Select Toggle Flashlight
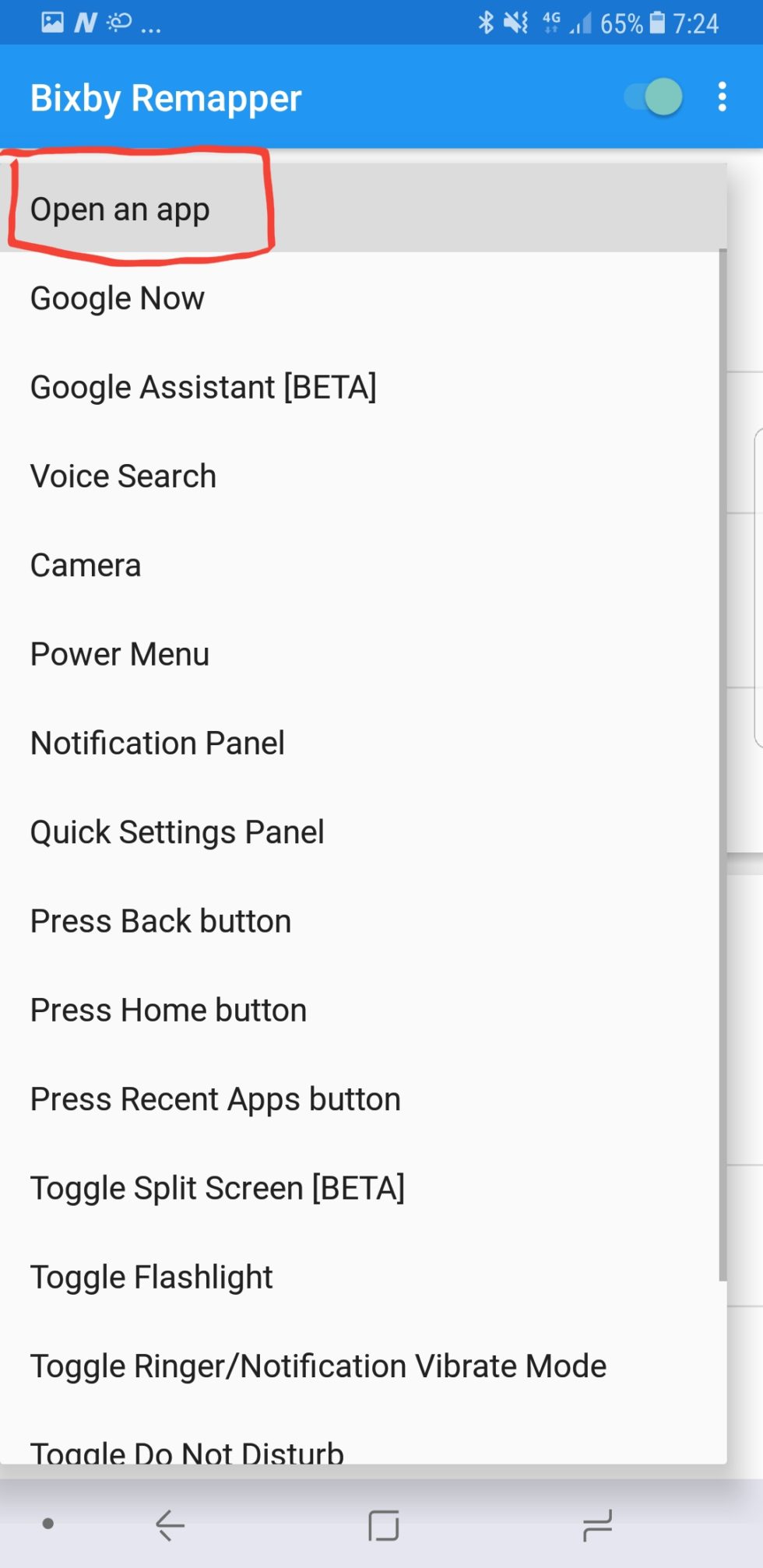 152,1277
